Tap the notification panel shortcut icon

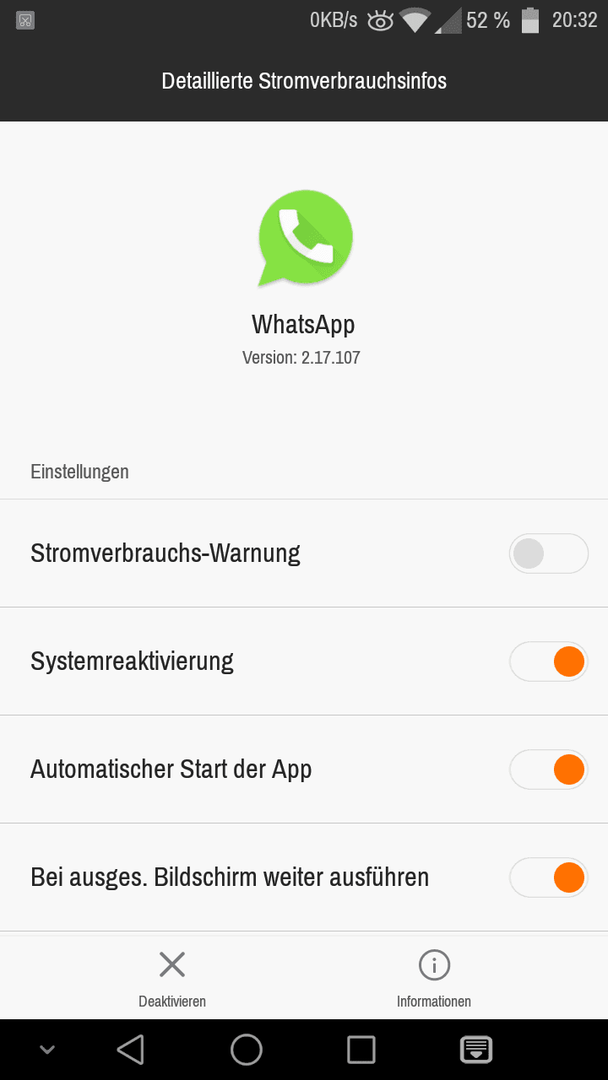476,1050
